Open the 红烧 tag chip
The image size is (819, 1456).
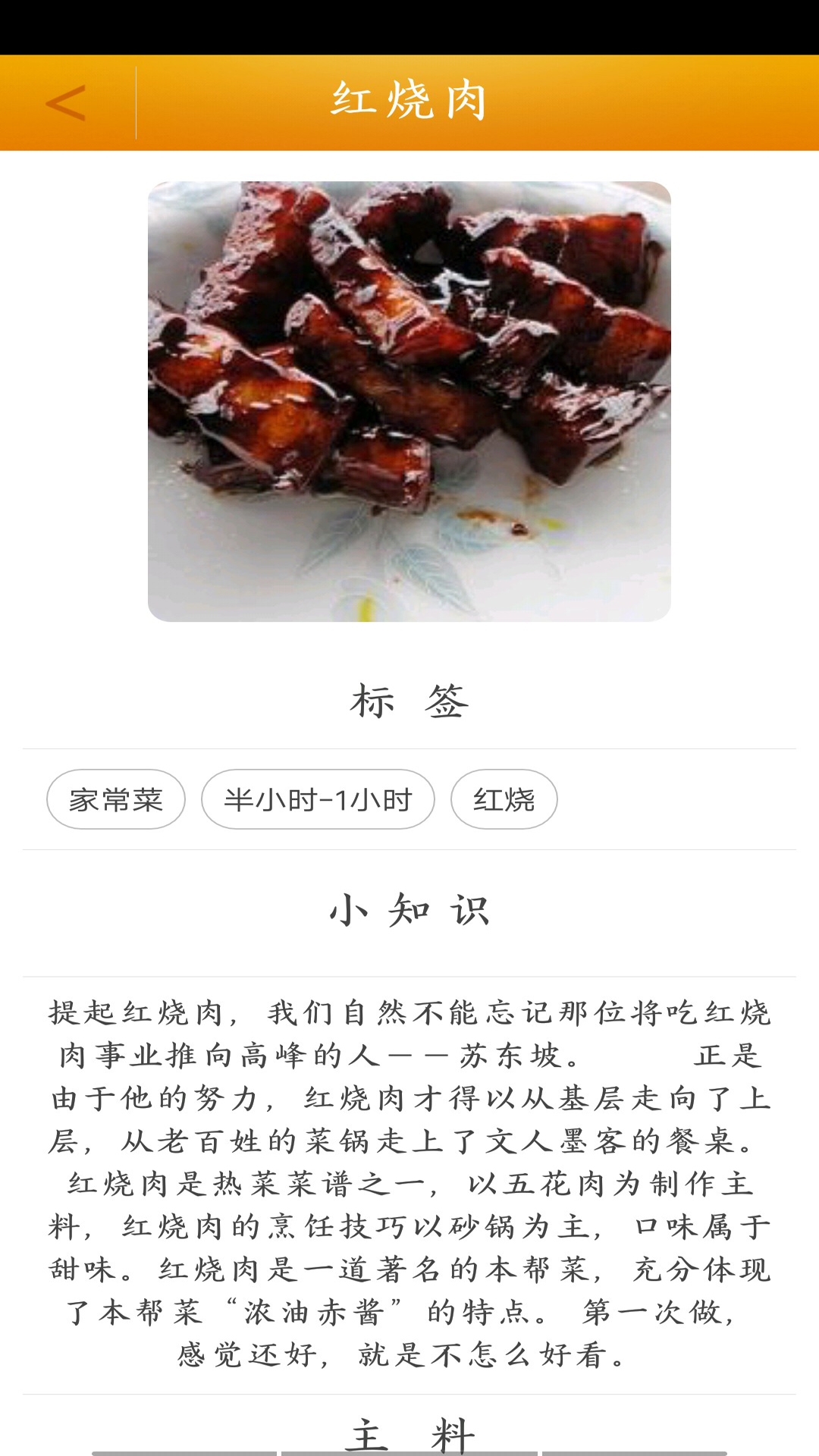[504, 799]
